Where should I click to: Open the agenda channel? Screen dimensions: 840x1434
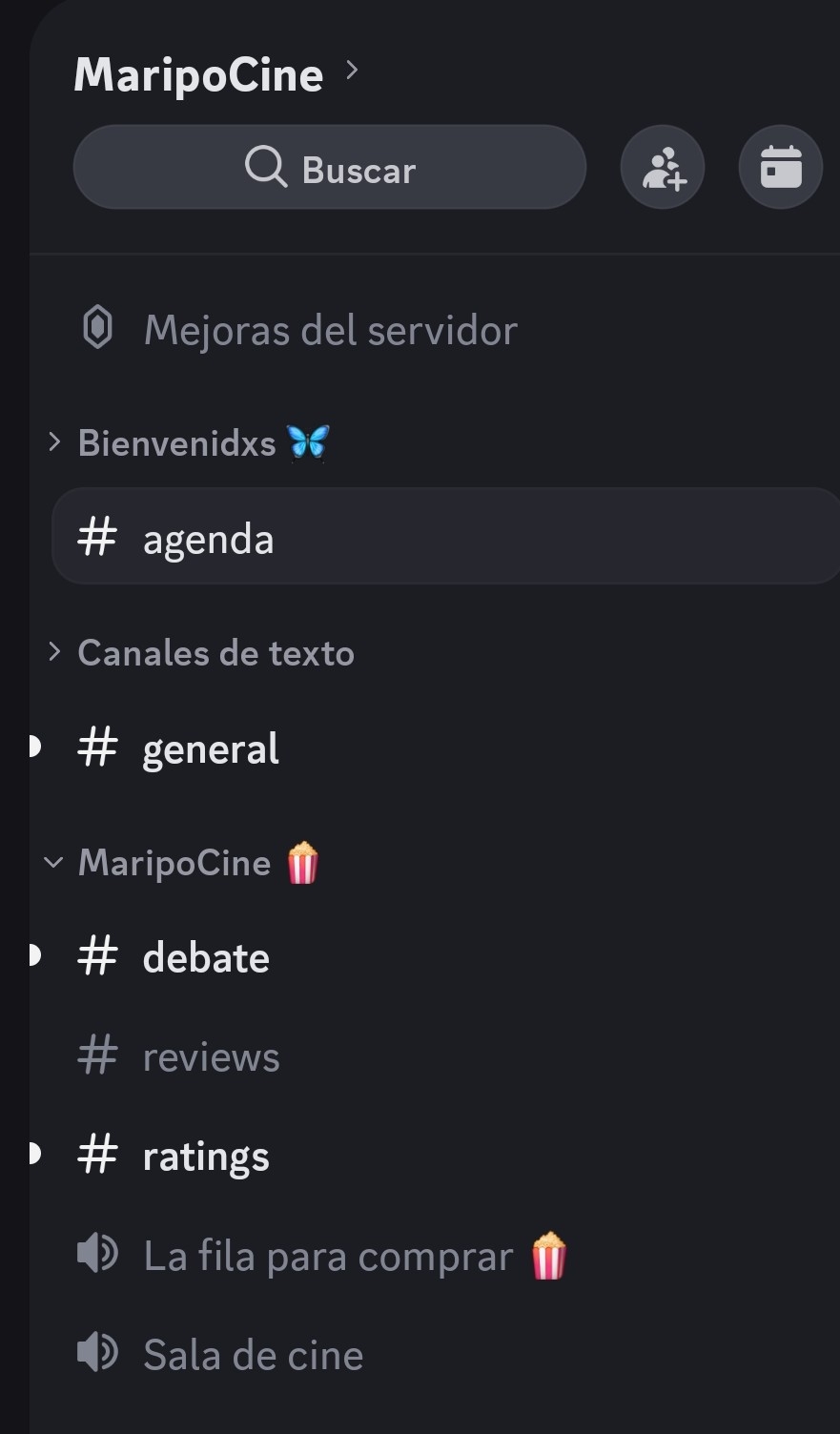[x=208, y=539]
